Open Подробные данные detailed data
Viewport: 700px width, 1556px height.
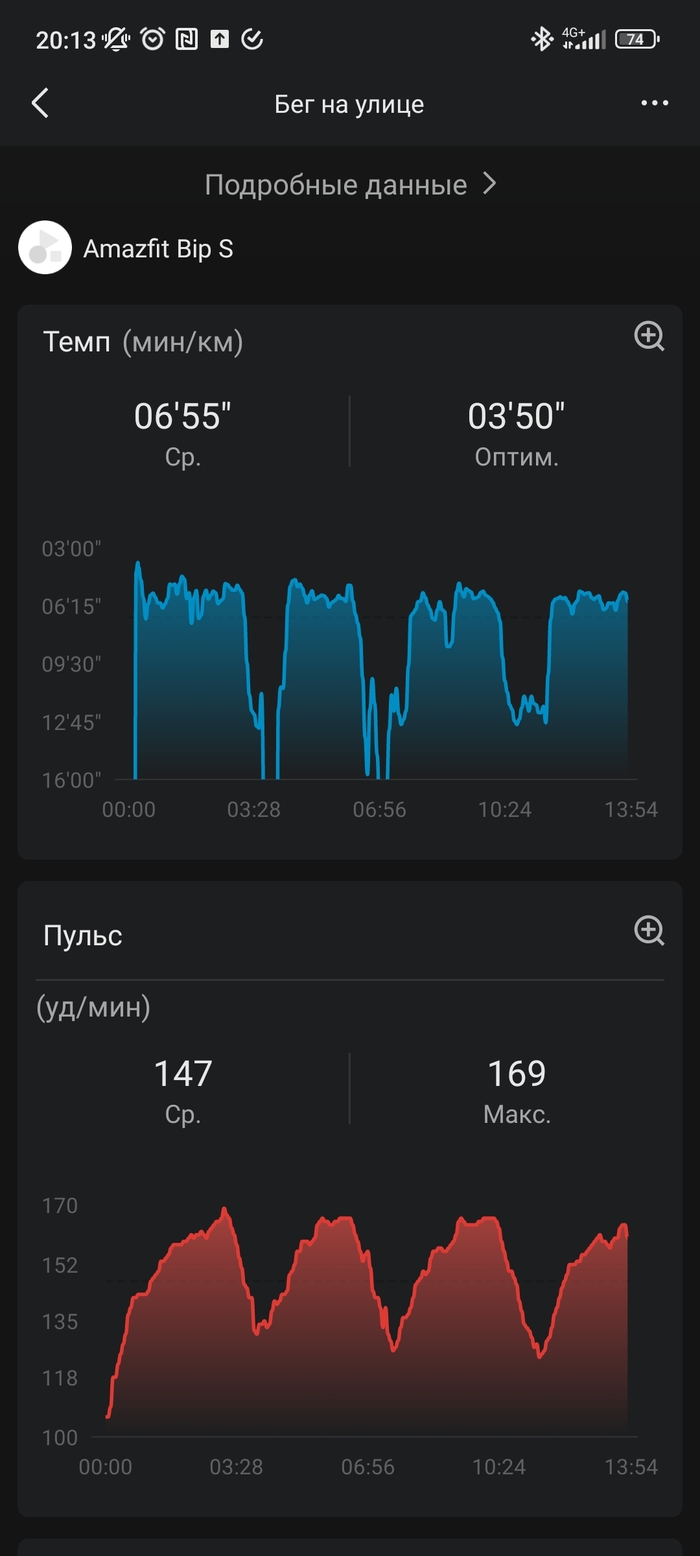[x=350, y=185]
